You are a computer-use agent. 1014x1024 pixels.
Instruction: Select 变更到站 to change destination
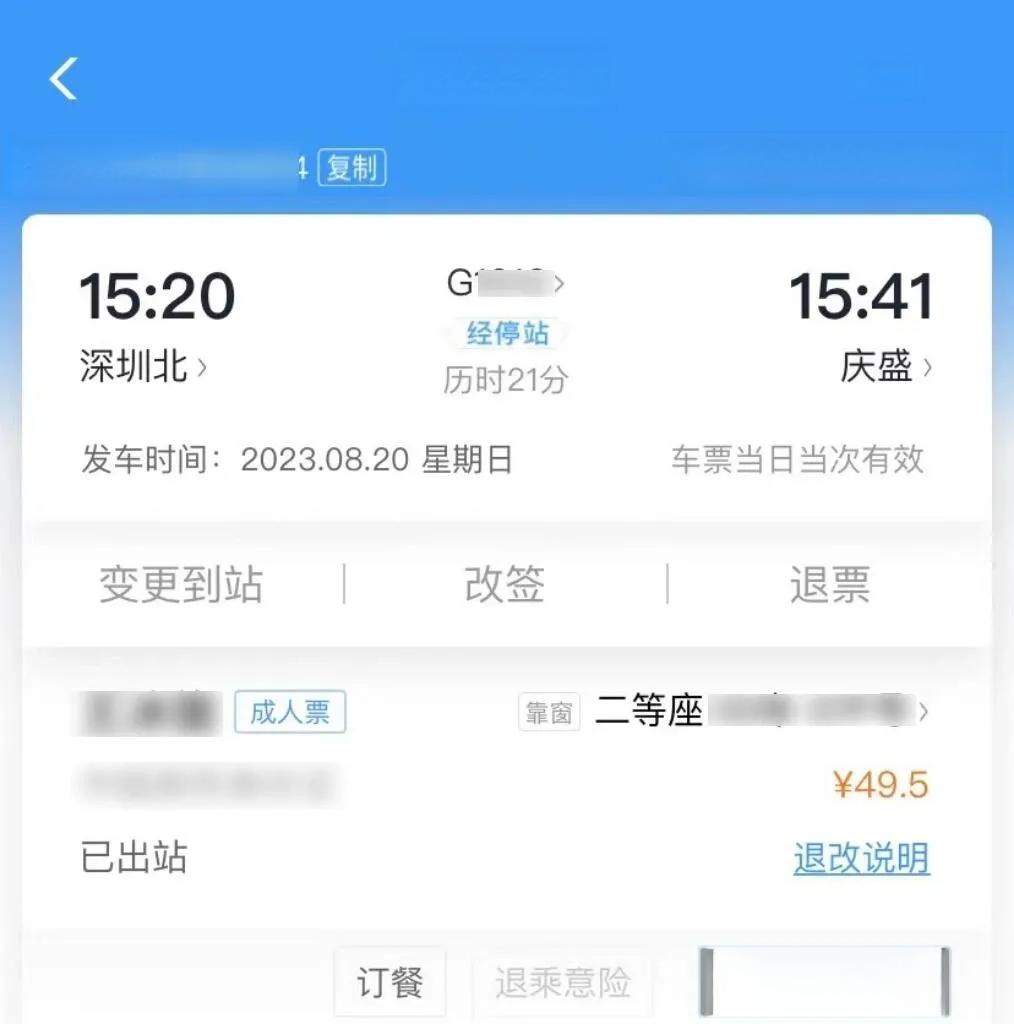tap(181, 585)
